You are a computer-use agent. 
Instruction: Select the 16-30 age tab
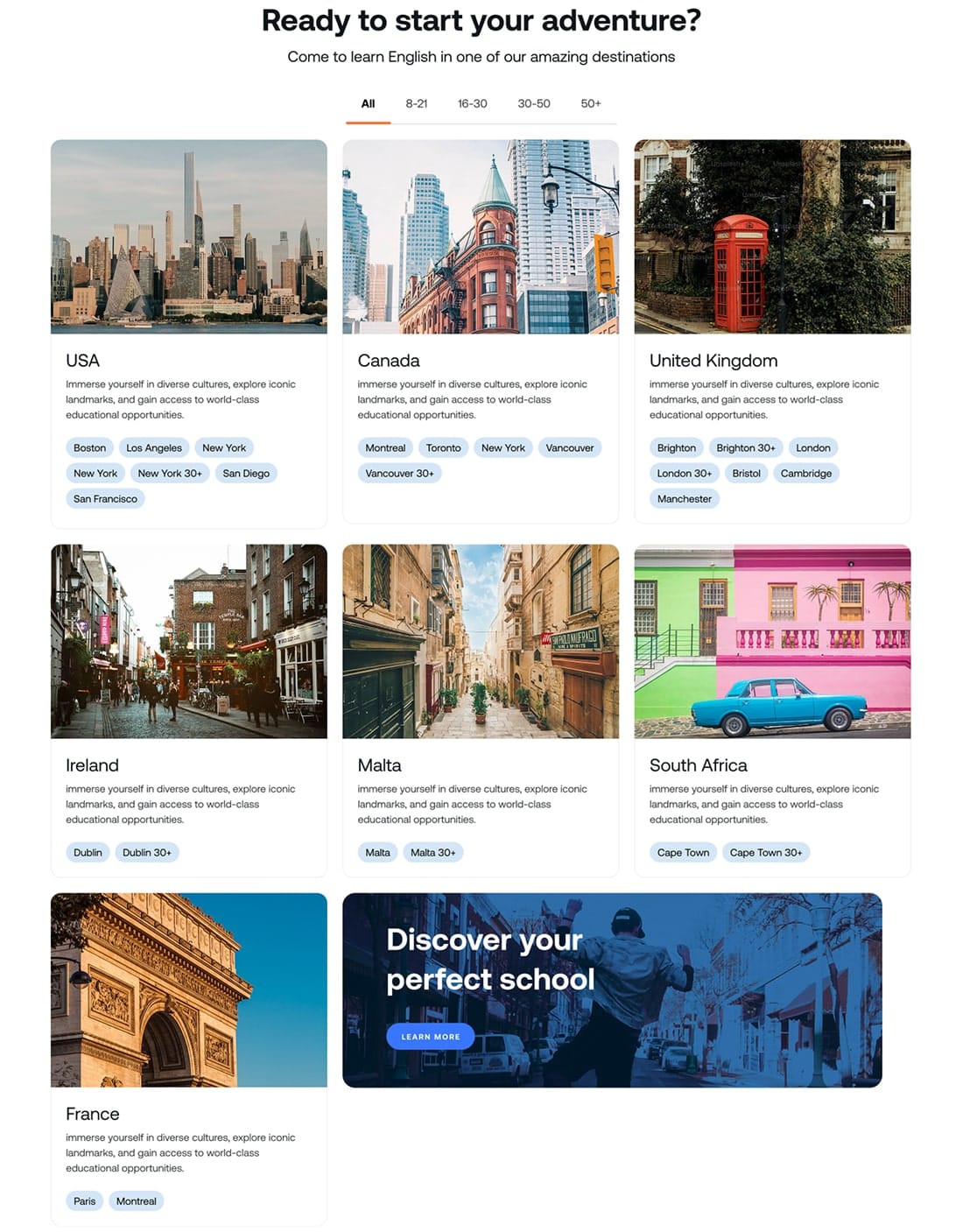click(472, 103)
